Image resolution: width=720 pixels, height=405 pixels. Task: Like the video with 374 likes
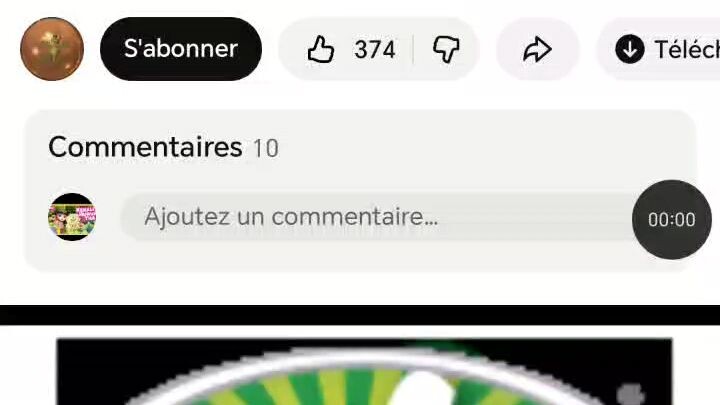[x=349, y=49]
